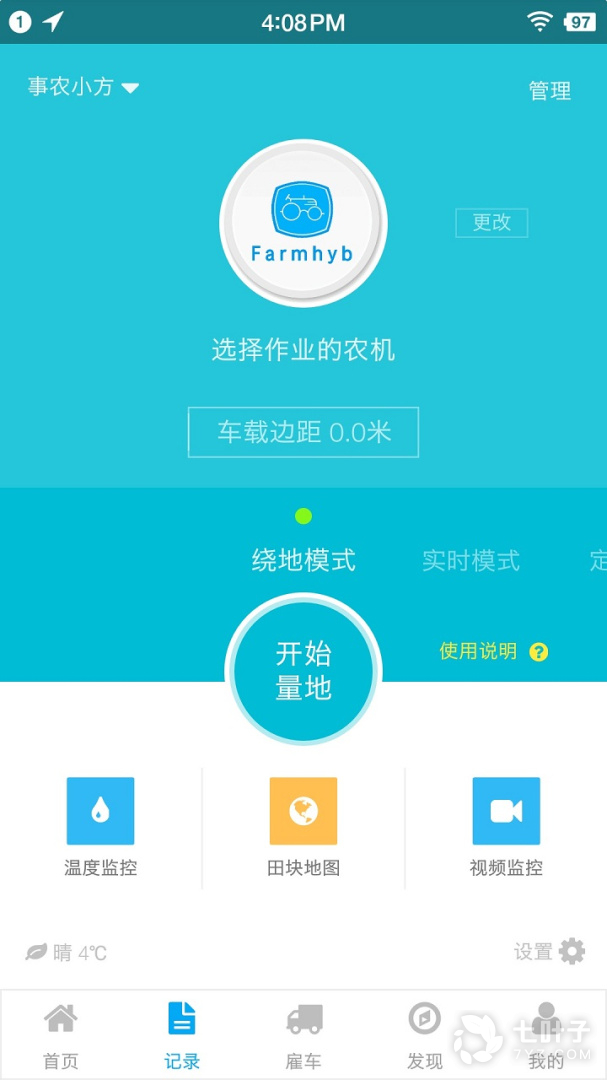Image resolution: width=607 pixels, height=1080 pixels.
Task: Open 温度监控
Action: [x=100, y=827]
